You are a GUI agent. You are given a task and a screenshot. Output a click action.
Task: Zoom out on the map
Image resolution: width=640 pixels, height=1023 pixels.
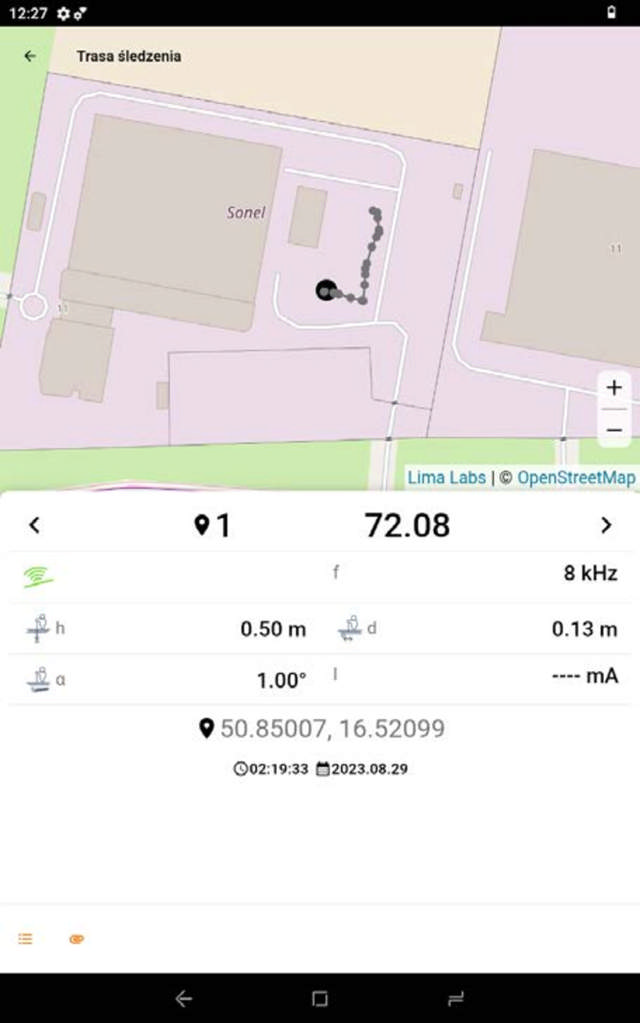click(x=614, y=430)
